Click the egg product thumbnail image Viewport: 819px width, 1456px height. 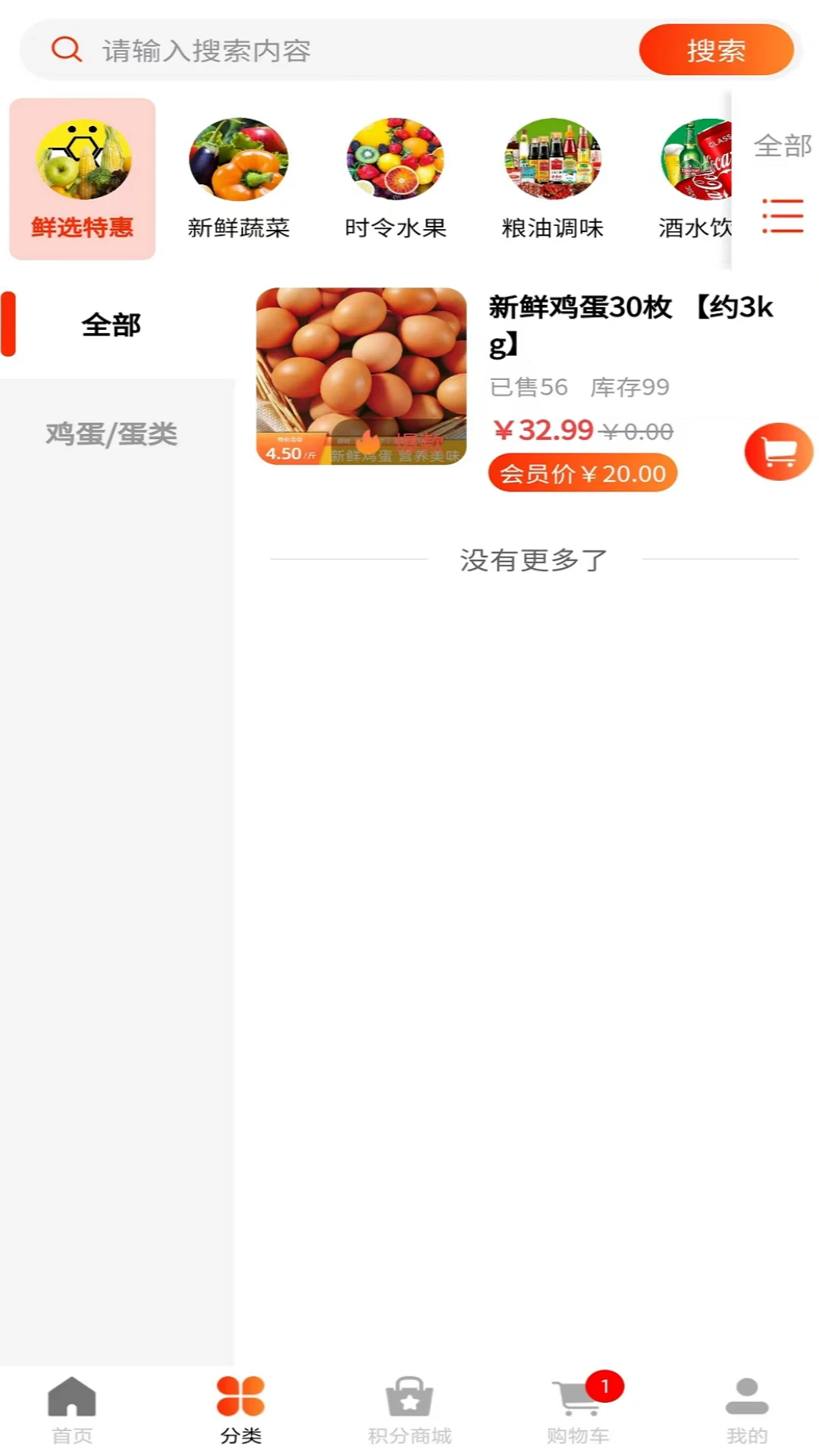(x=362, y=377)
